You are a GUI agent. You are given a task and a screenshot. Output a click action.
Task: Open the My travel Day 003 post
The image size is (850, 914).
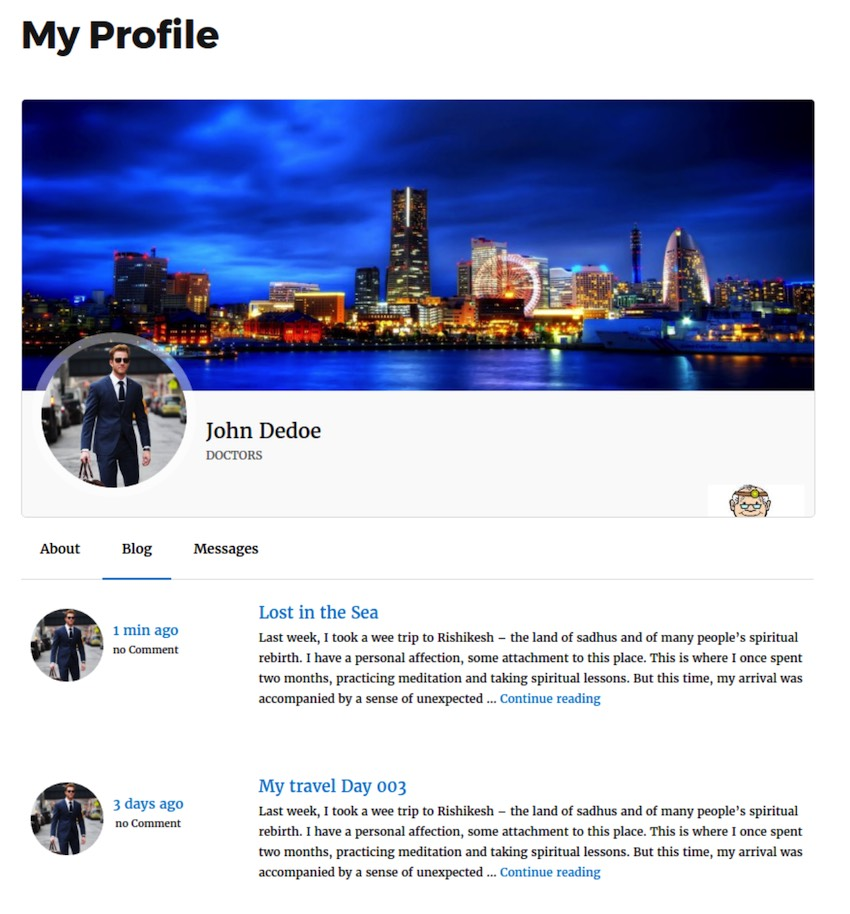[332, 786]
